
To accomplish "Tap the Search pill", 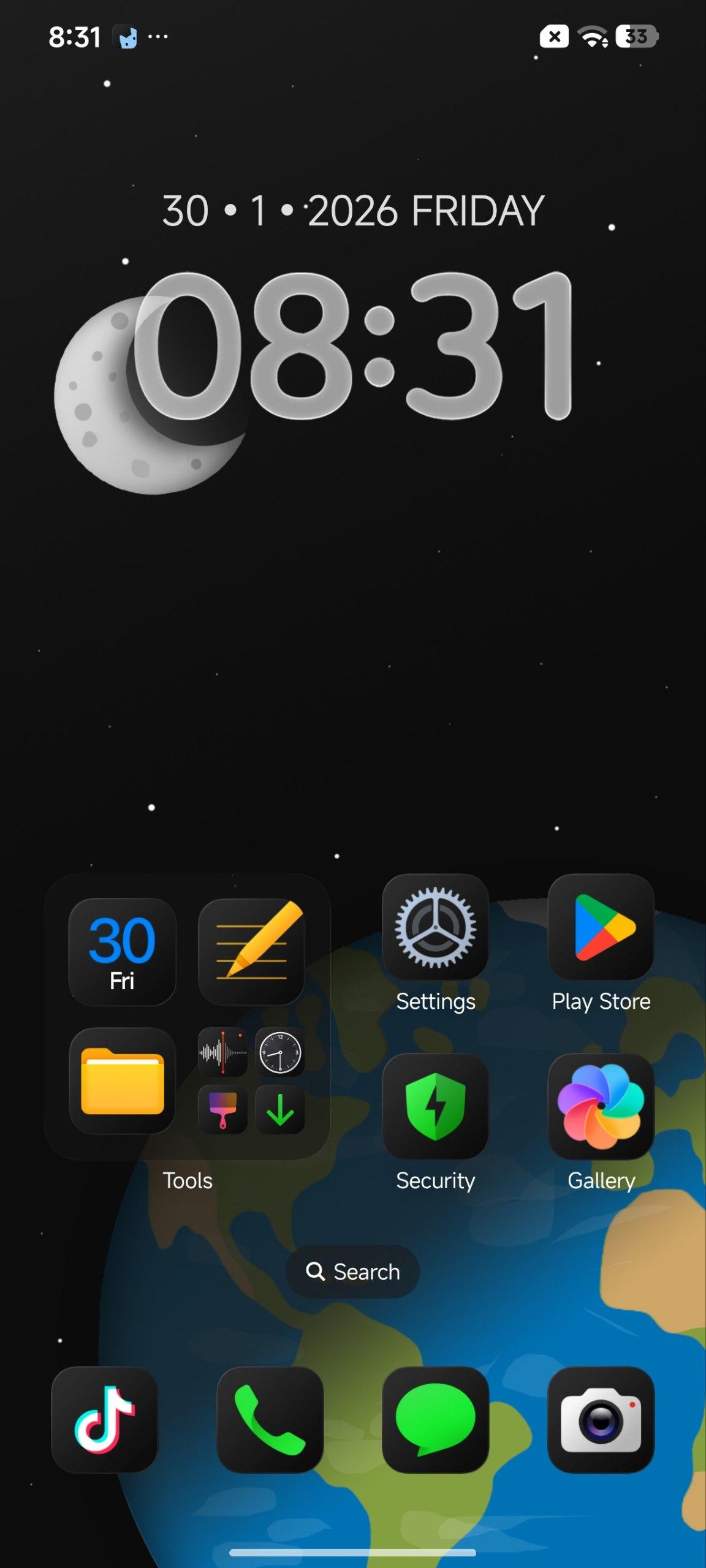I will (352, 1272).
